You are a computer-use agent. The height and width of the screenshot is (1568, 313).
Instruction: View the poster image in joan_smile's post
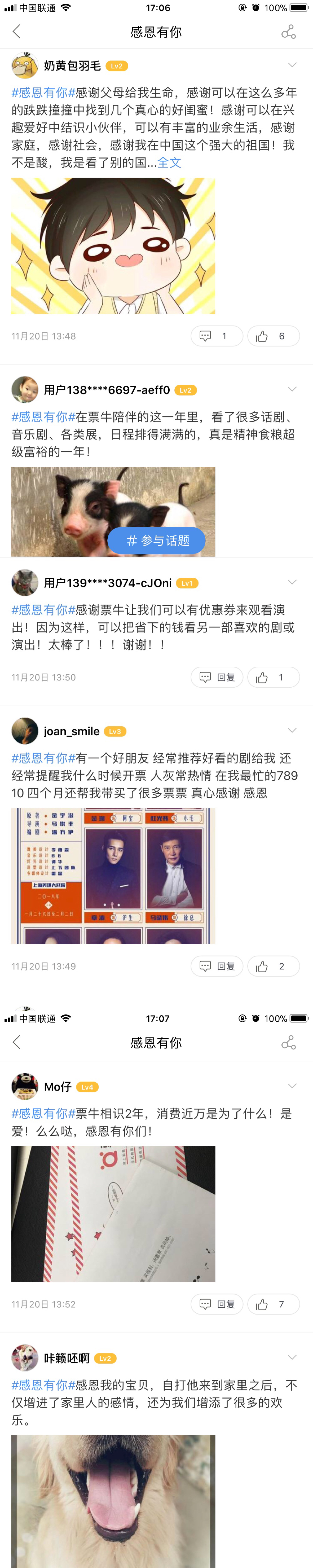[113, 876]
